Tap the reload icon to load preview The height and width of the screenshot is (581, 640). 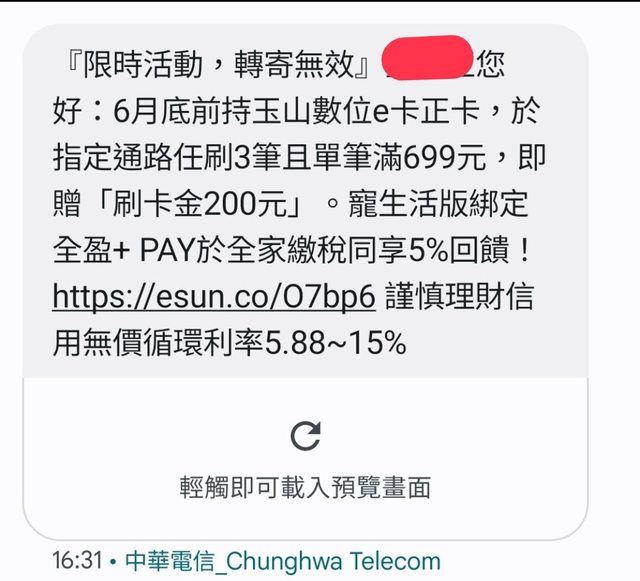(305, 435)
